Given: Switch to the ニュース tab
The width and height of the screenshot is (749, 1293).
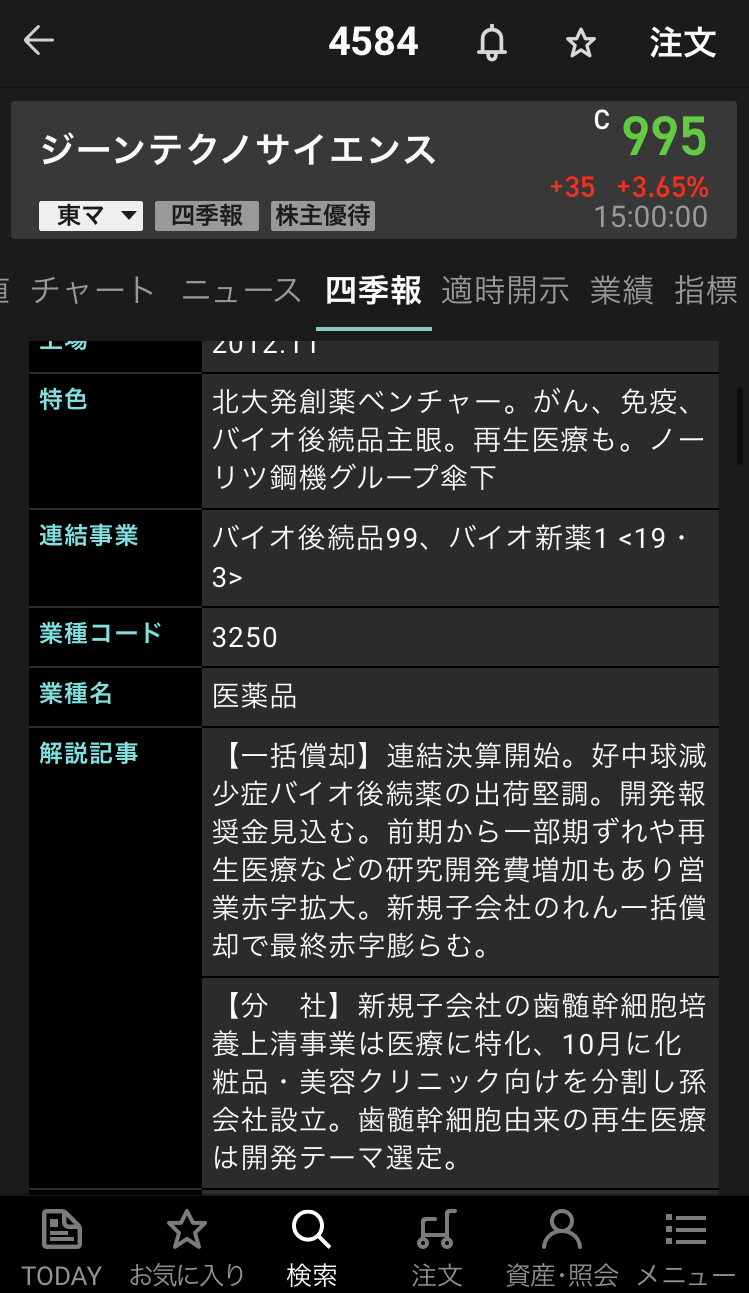Looking at the screenshot, I should (241, 291).
